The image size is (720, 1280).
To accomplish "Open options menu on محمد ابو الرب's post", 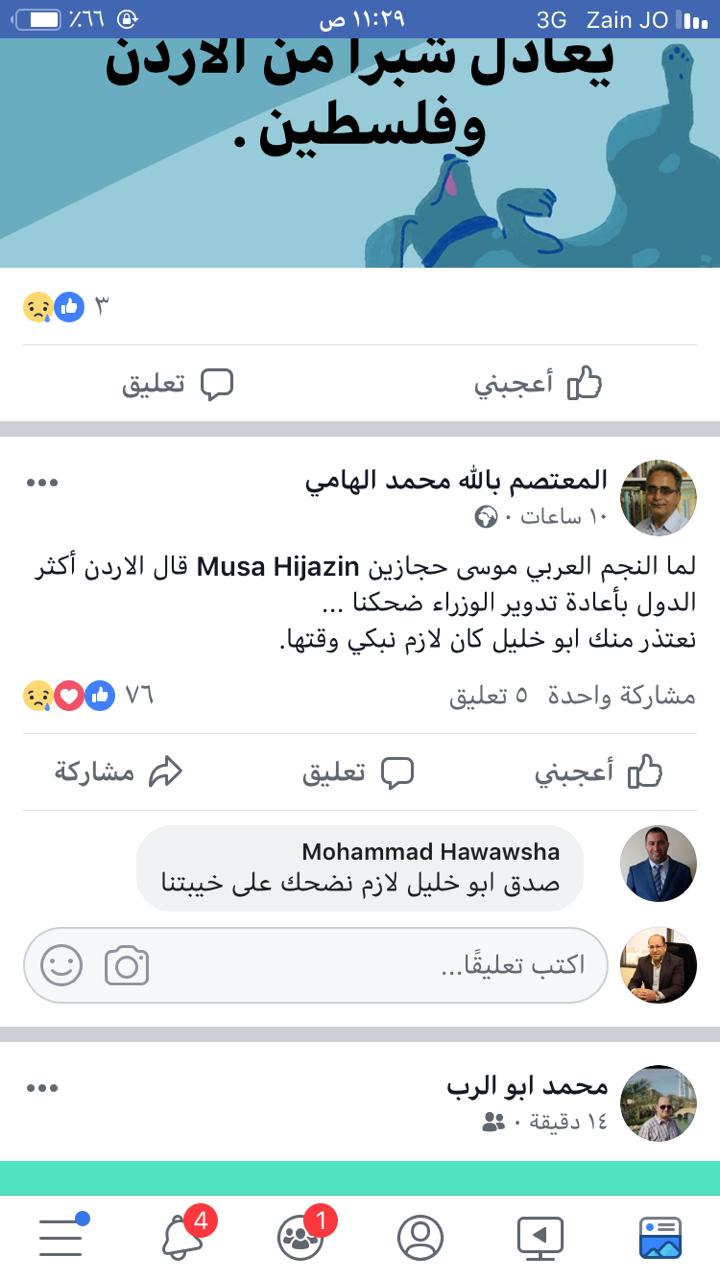I will click(x=42, y=1088).
